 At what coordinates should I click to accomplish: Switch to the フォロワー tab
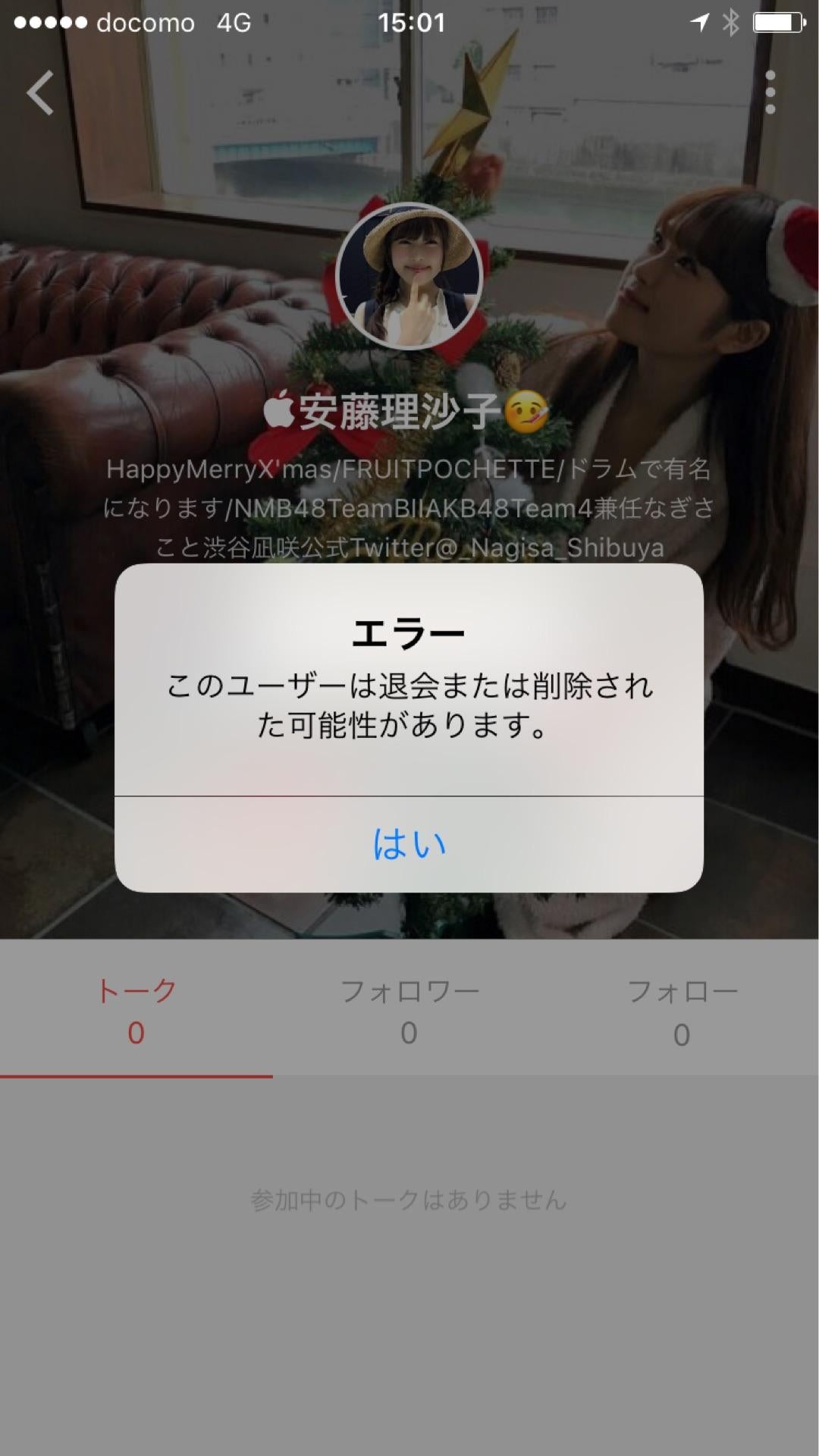coord(409,1009)
